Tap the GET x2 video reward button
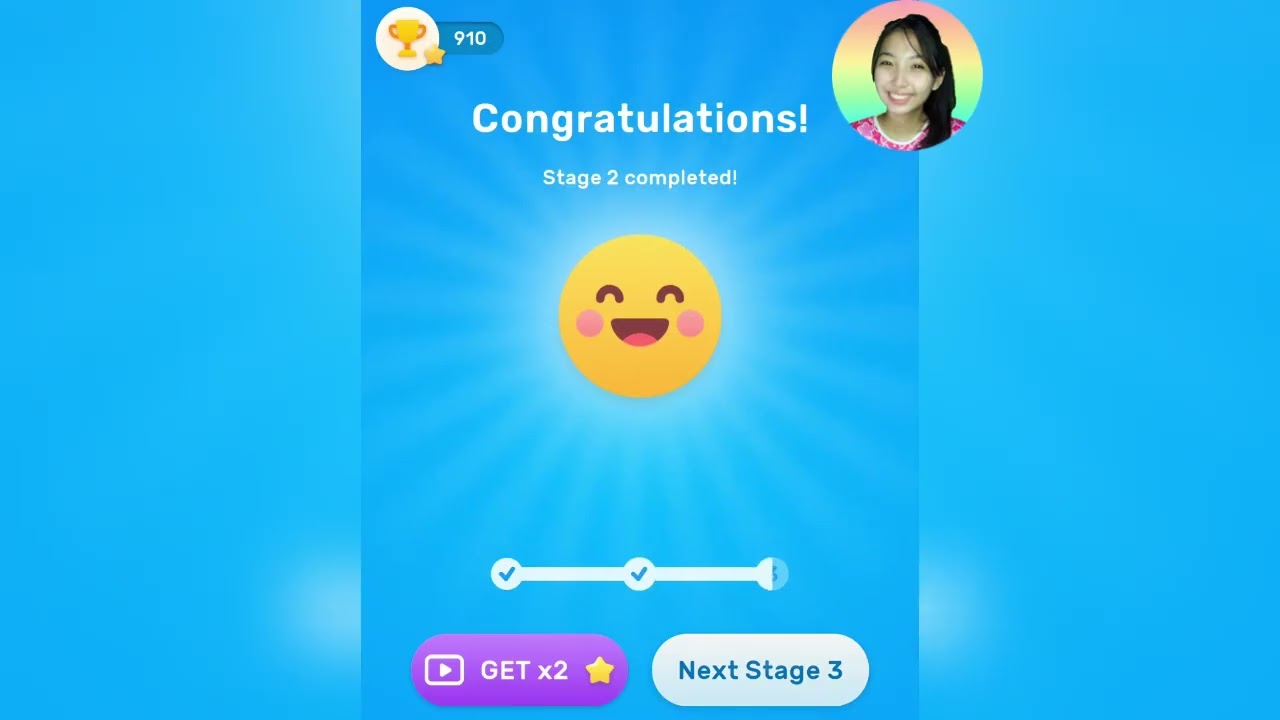This screenshot has width=1280, height=720. (x=519, y=670)
